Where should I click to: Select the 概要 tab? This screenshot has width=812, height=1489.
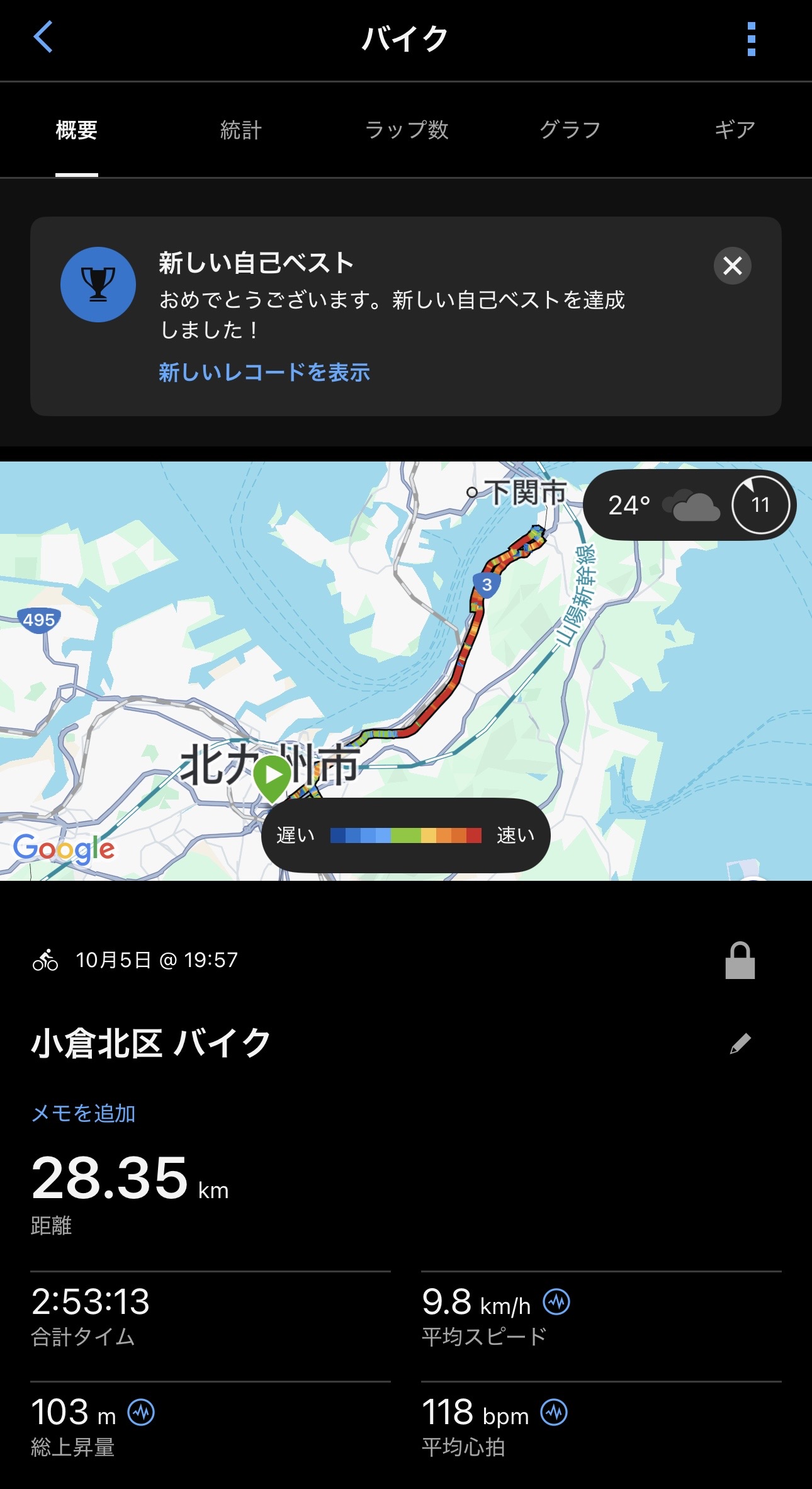tap(76, 130)
